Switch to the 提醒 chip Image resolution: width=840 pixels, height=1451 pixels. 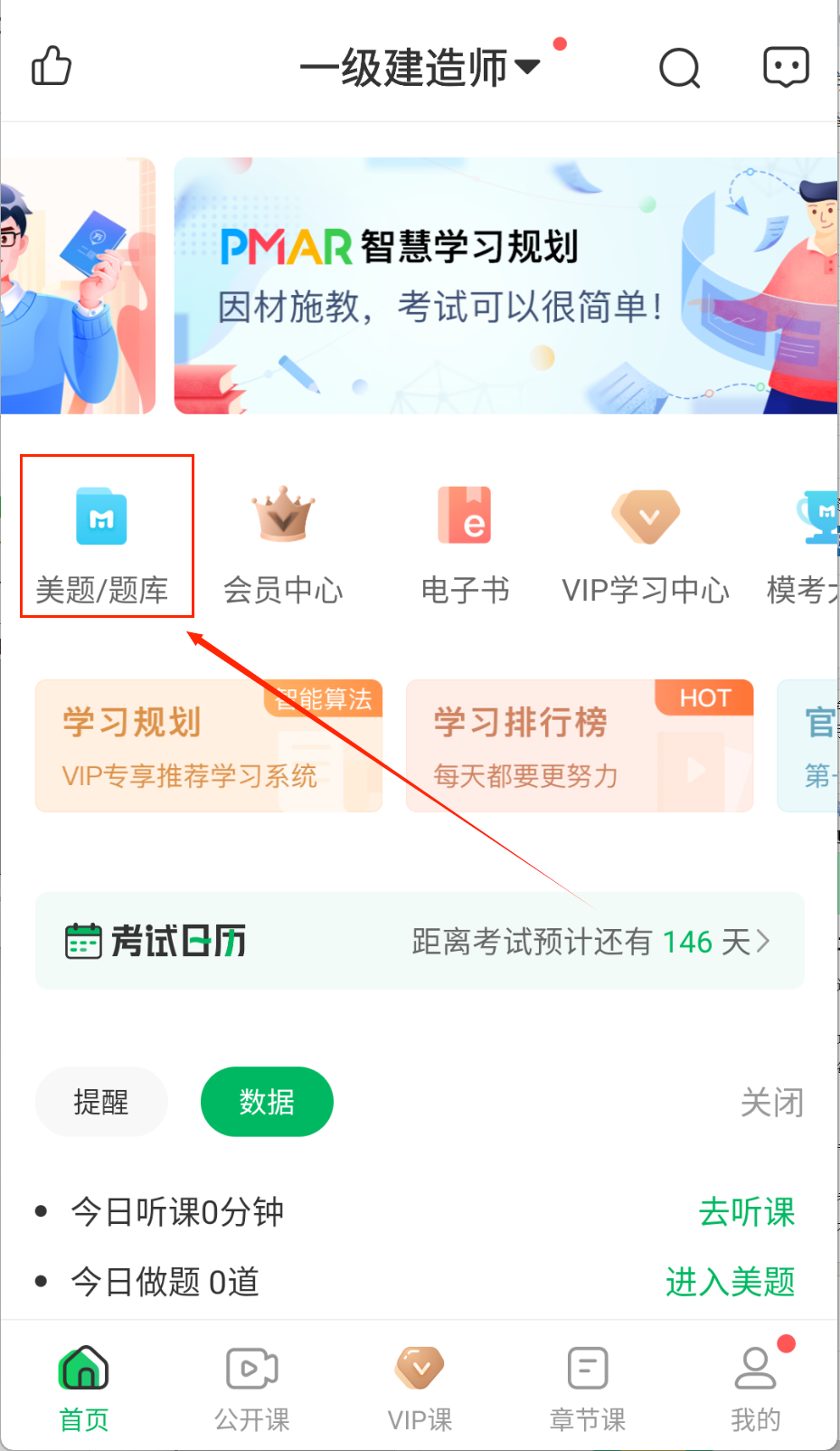[x=101, y=1102]
